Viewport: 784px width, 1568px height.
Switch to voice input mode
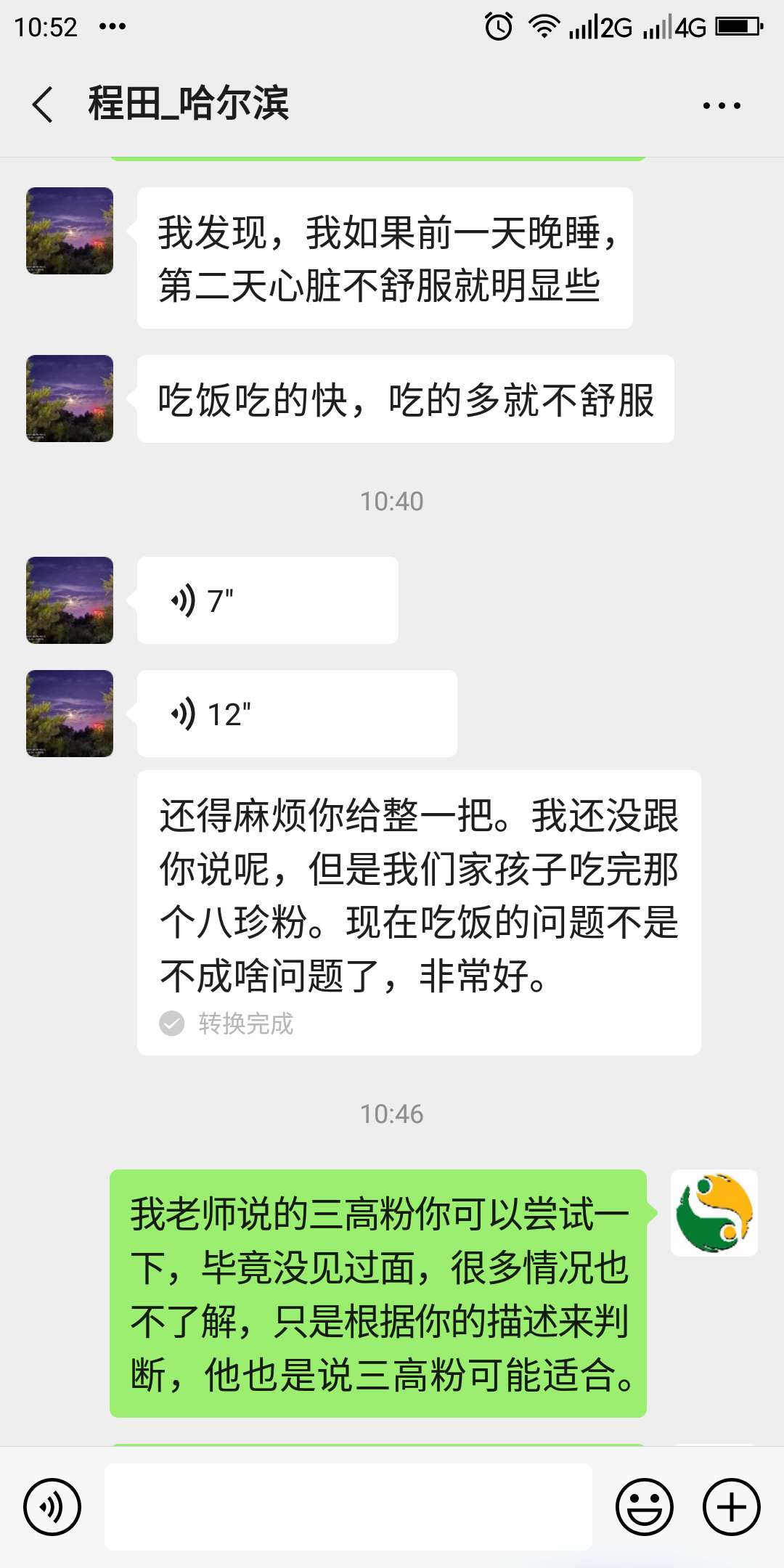coord(52,1506)
